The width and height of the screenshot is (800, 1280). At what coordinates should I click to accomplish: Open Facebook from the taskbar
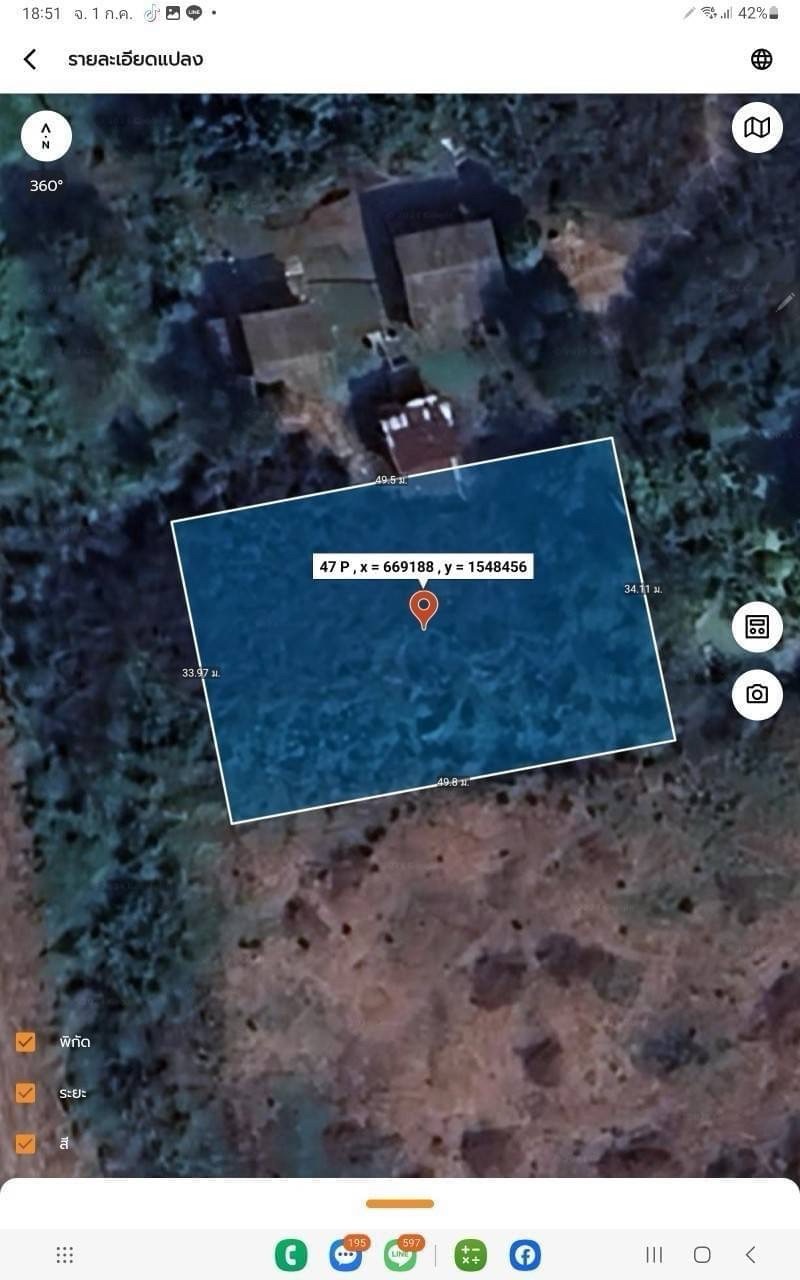point(525,1254)
